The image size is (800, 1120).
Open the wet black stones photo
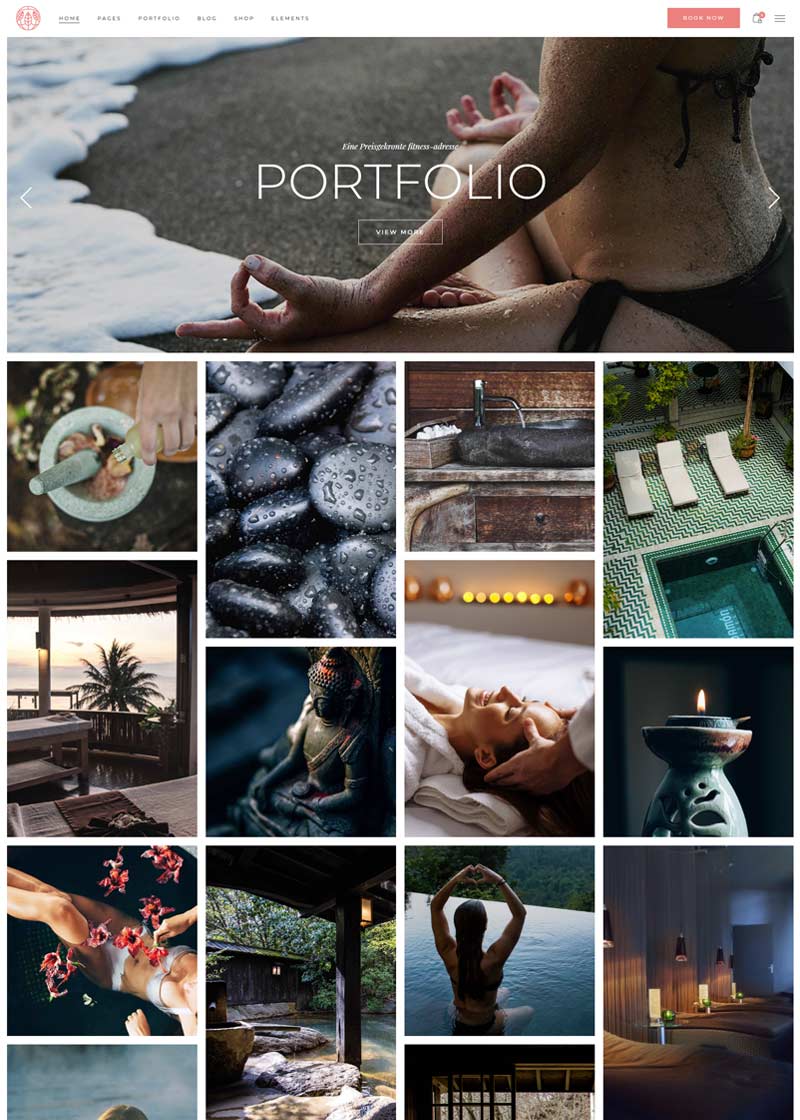[301, 499]
